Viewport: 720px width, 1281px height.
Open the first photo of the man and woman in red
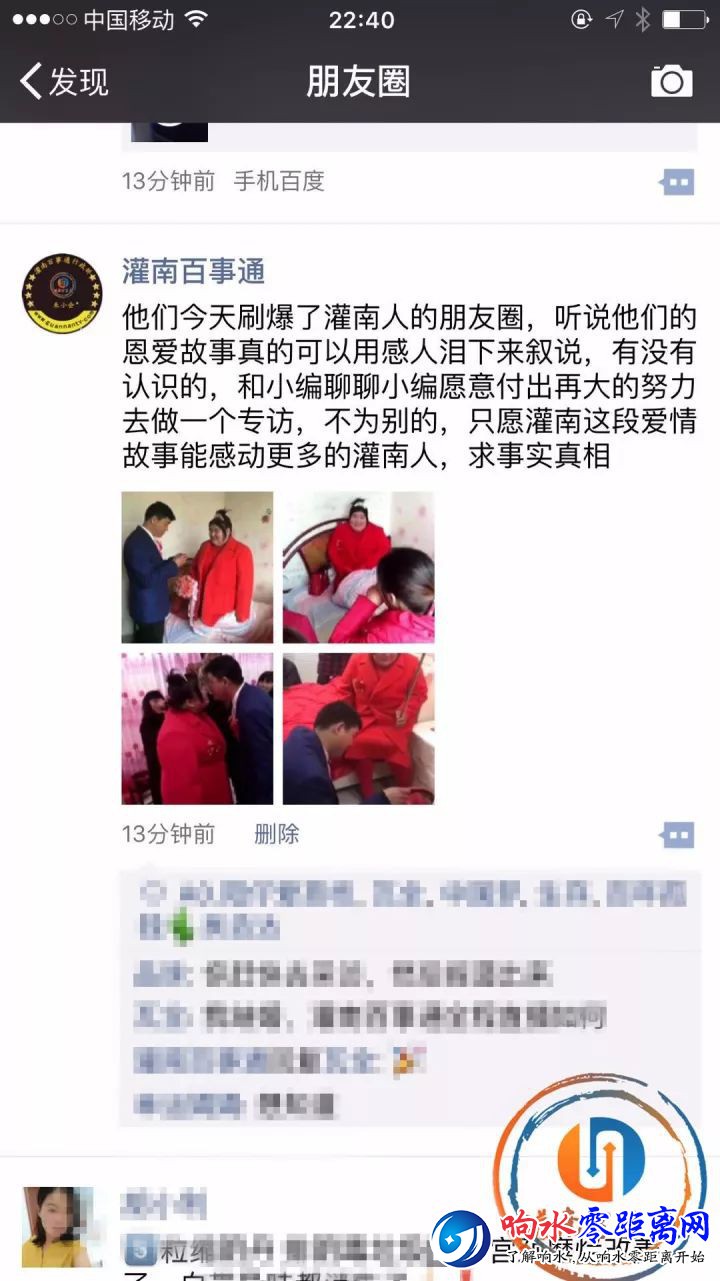(197, 567)
